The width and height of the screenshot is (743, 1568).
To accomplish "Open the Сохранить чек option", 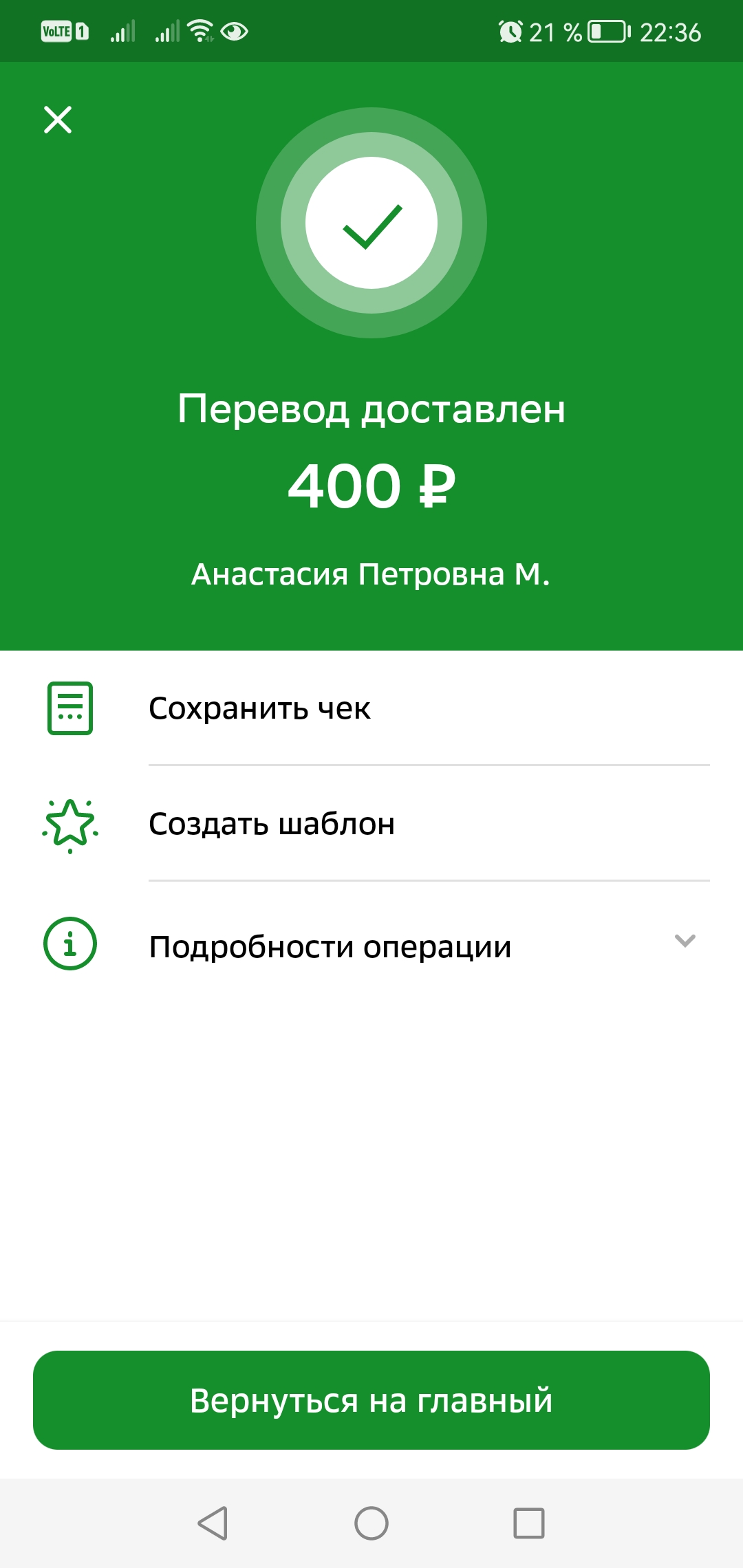I will pyautogui.click(x=371, y=708).
